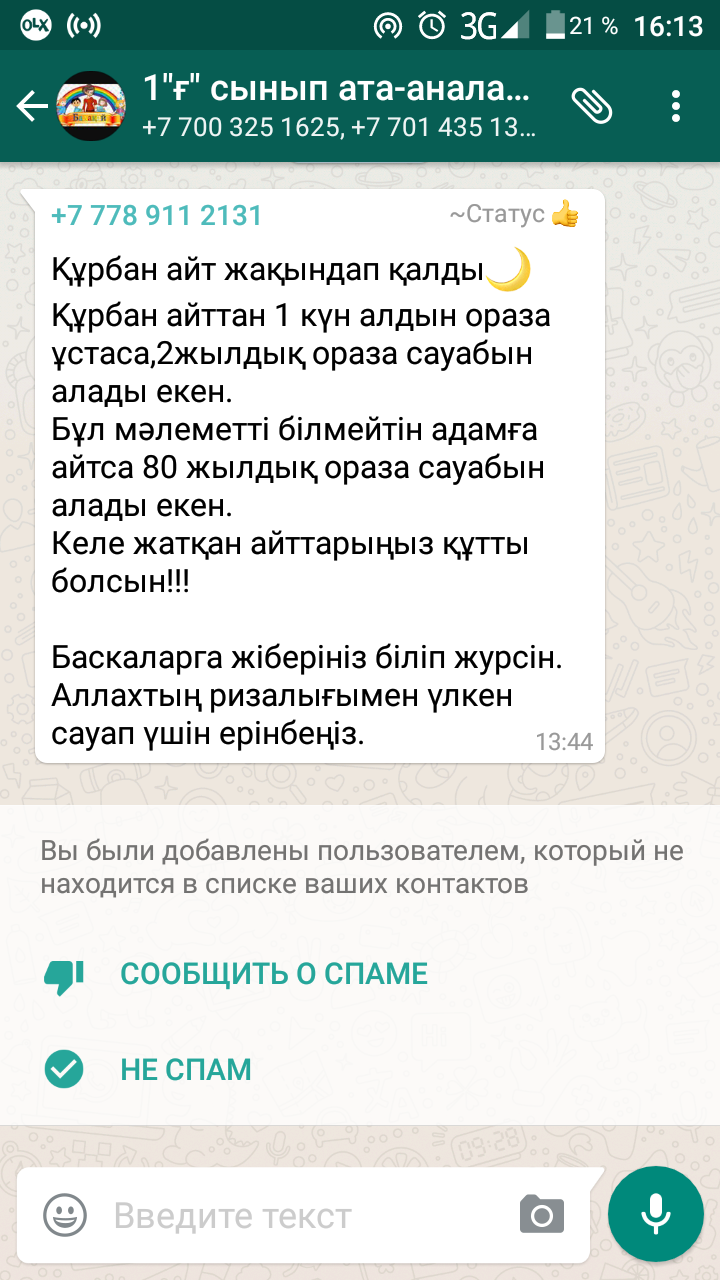Open the emoji picker

64,1215
